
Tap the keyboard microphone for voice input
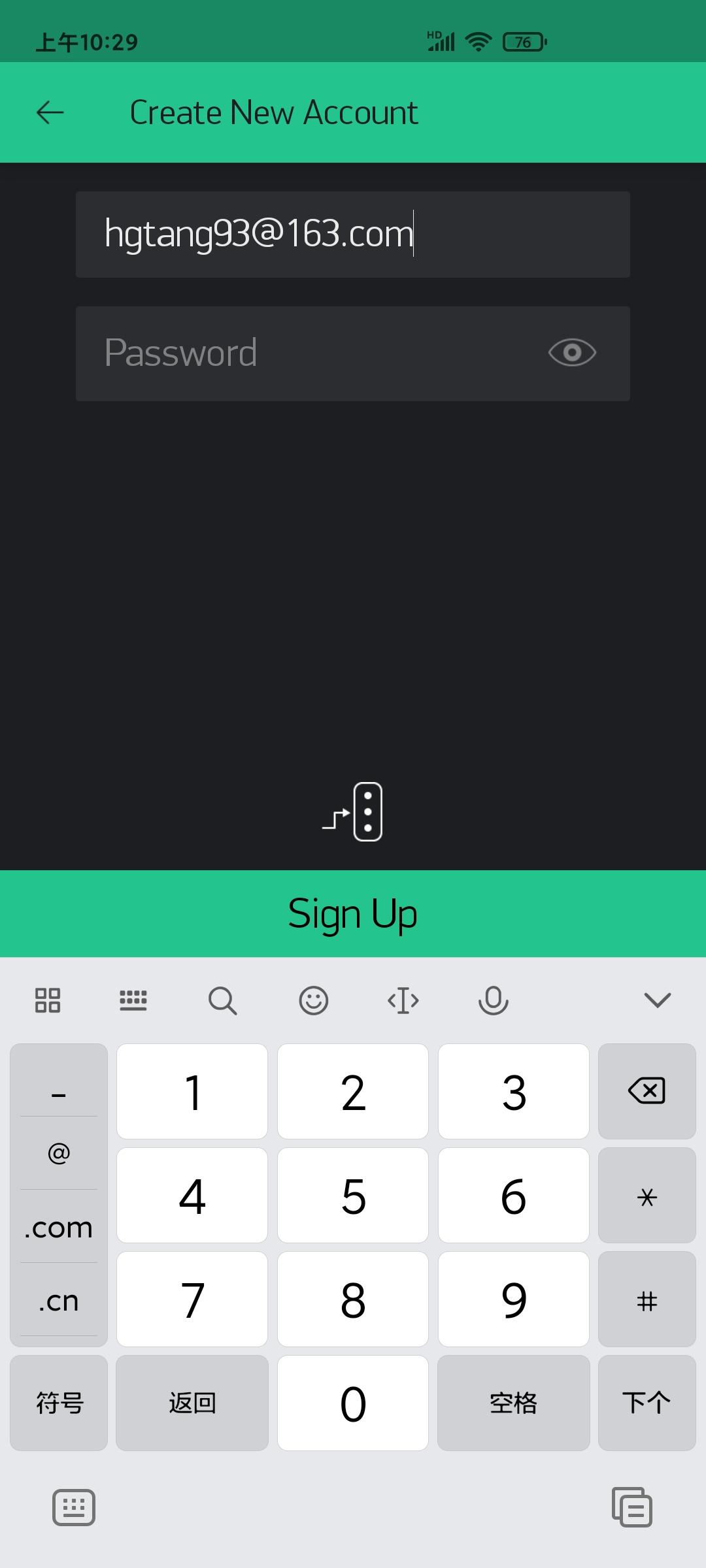pos(494,1000)
